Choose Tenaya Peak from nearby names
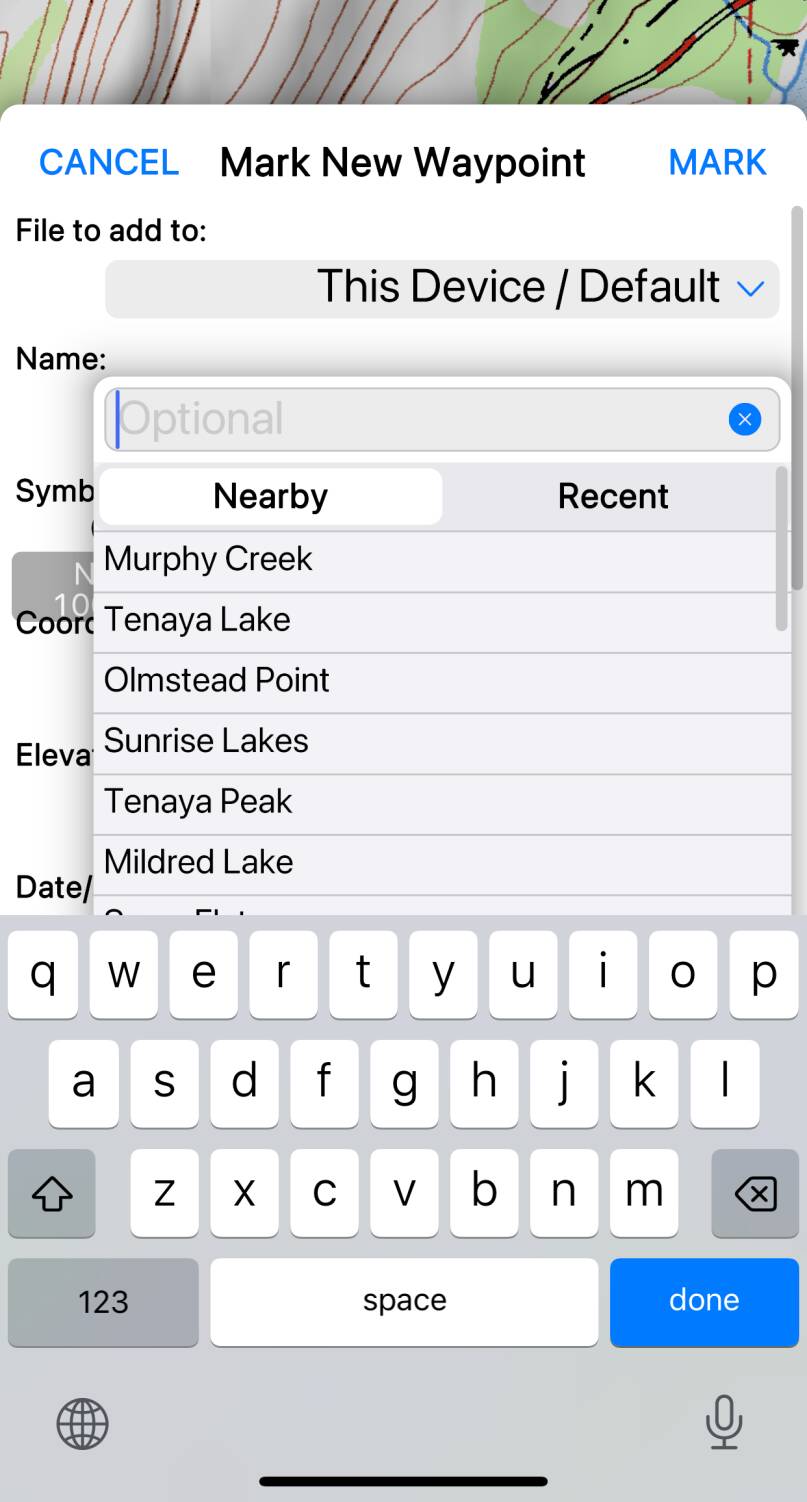The height and width of the screenshot is (1502, 807). click(x=198, y=802)
